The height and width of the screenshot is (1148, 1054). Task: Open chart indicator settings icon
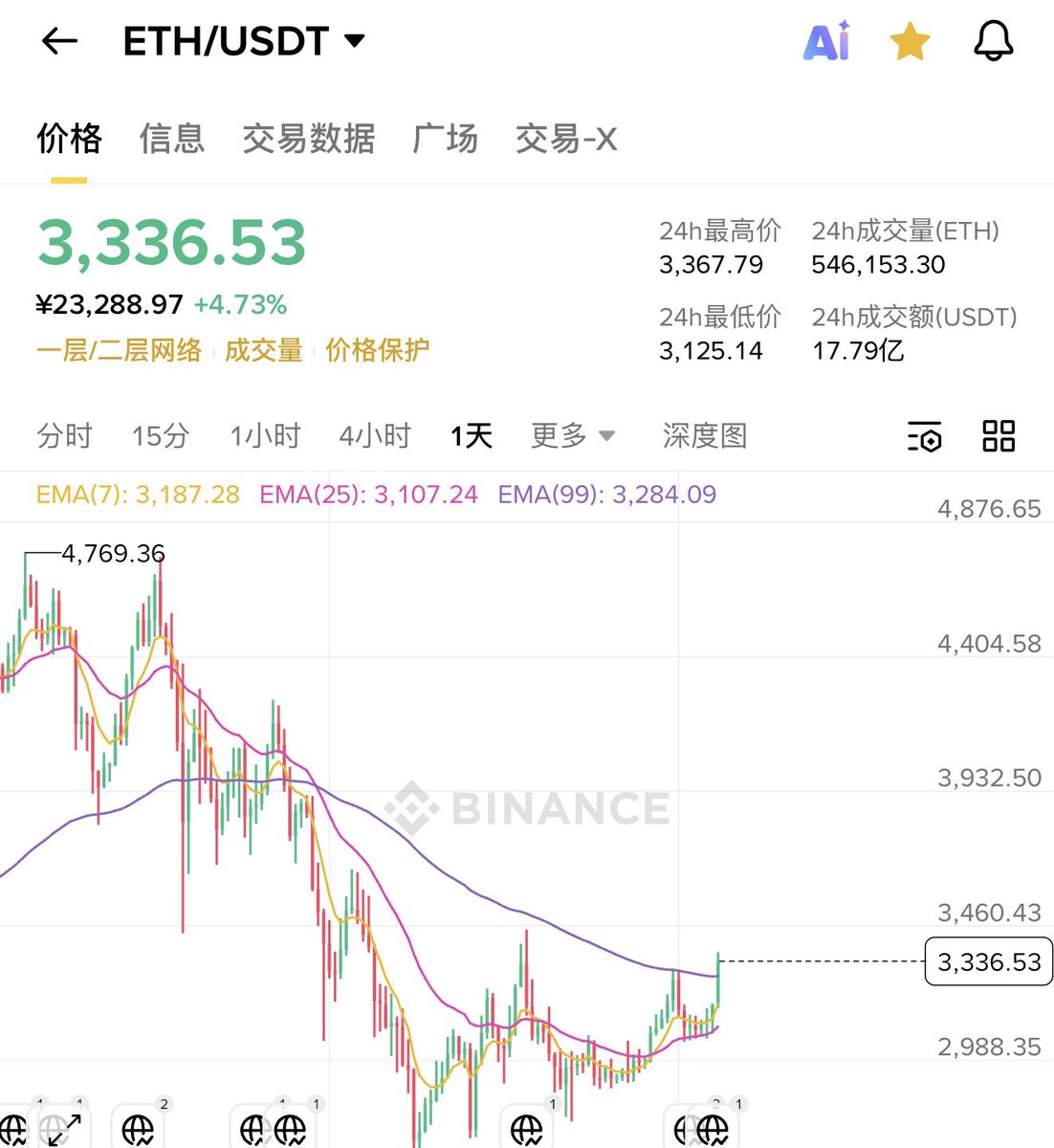pos(924,437)
